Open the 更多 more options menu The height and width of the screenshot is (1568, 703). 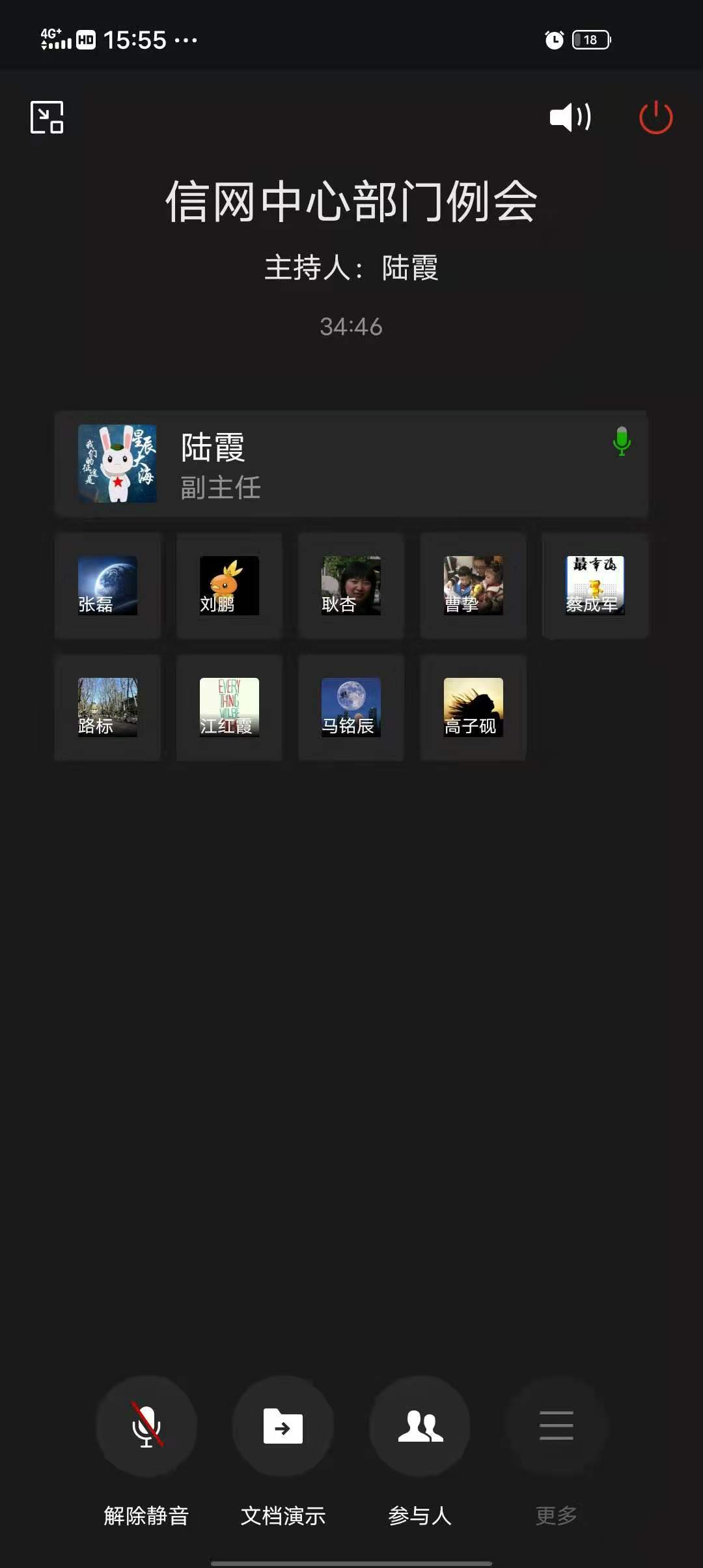[x=556, y=1426]
